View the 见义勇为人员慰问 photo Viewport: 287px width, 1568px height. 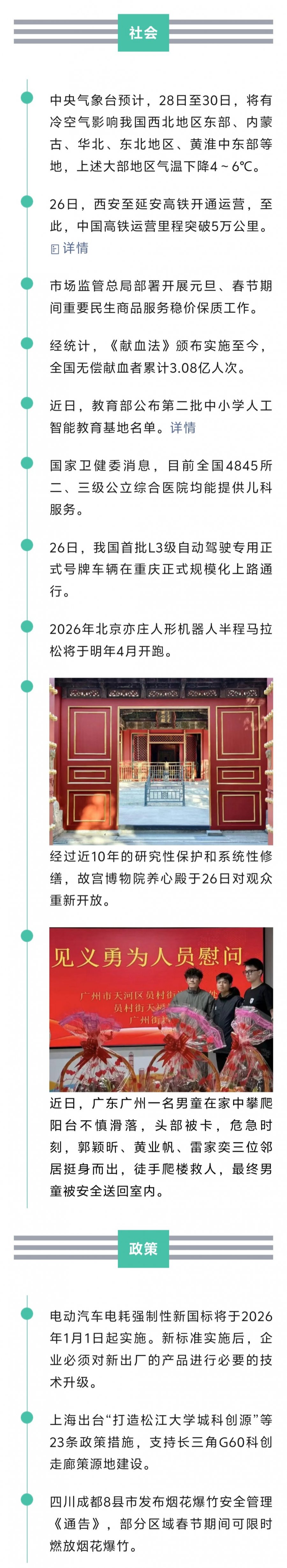161,1009
